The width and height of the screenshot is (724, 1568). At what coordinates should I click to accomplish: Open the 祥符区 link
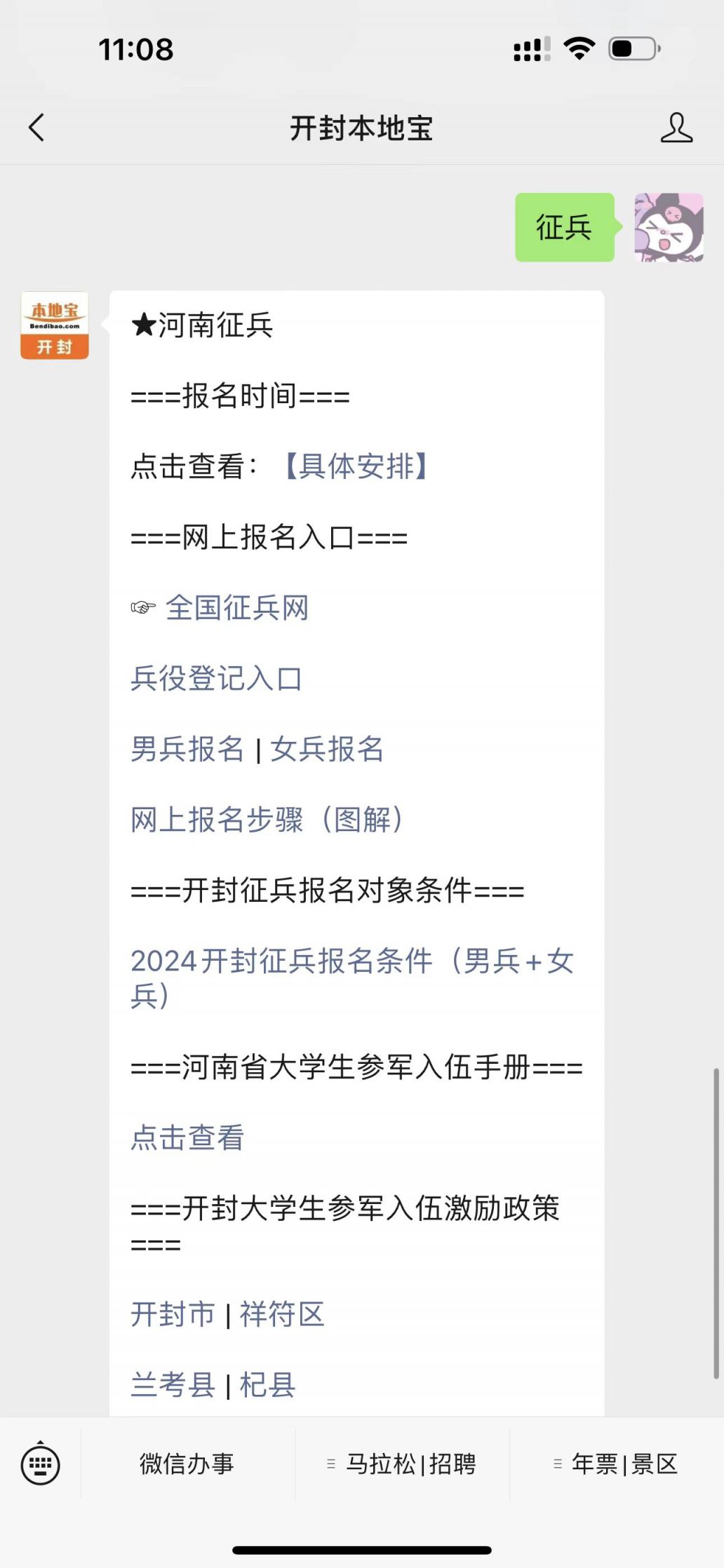pos(282,1314)
